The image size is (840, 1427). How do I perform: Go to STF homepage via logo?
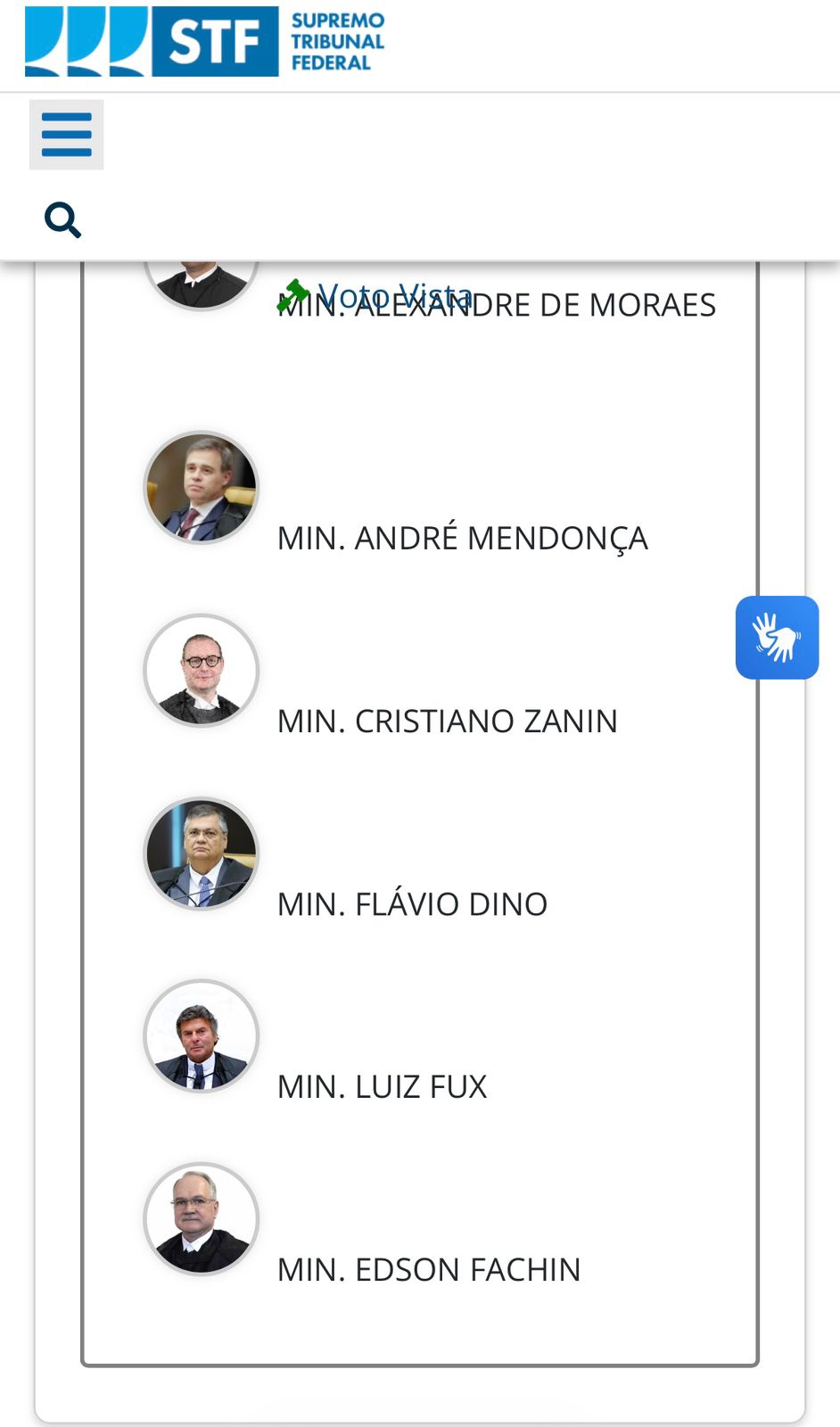pyautogui.click(x=204, y=41)
